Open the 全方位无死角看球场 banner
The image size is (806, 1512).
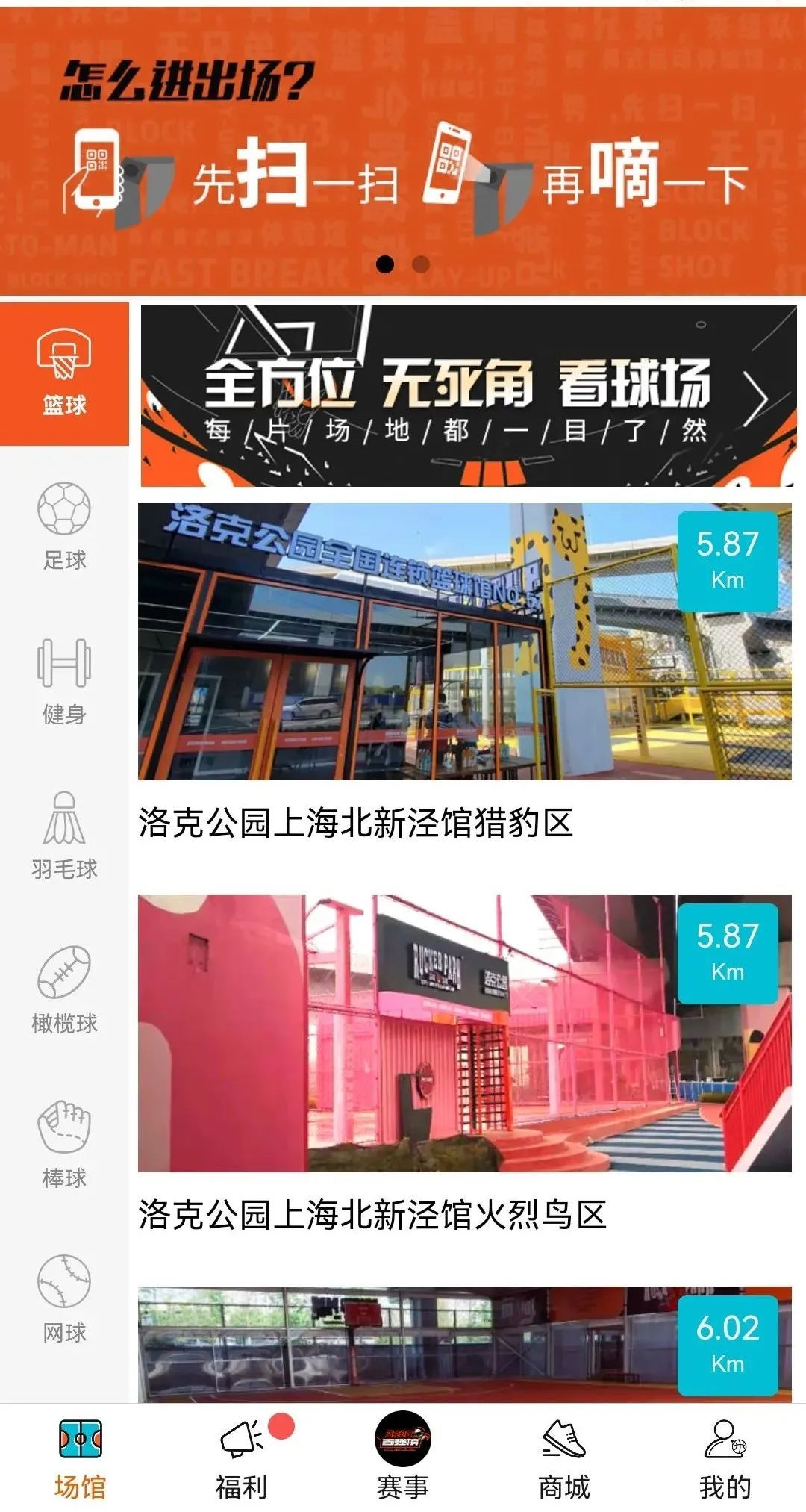[x=468, y=396]
